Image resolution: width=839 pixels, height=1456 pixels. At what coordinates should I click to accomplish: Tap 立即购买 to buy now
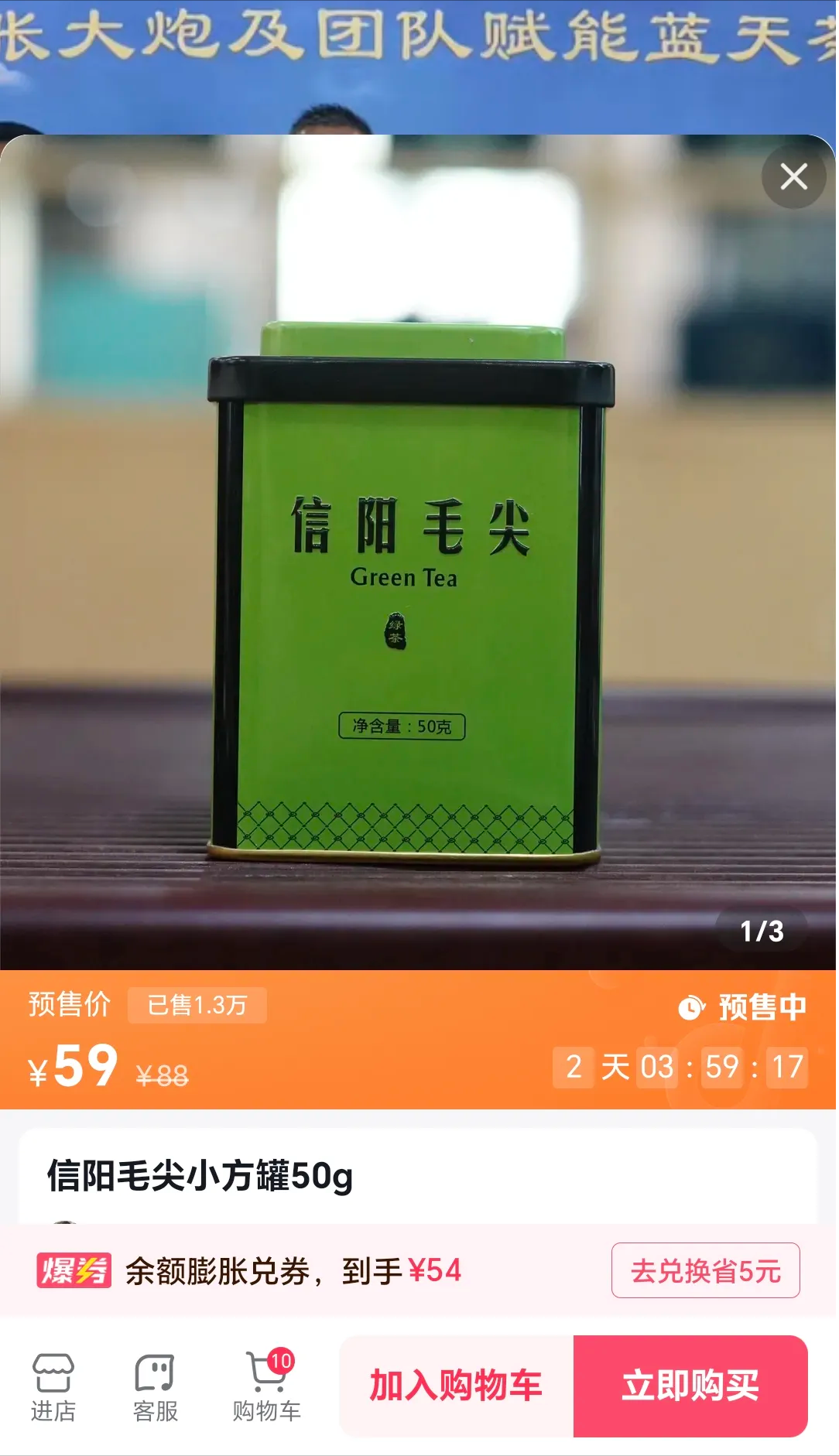tap(690, 1386)
